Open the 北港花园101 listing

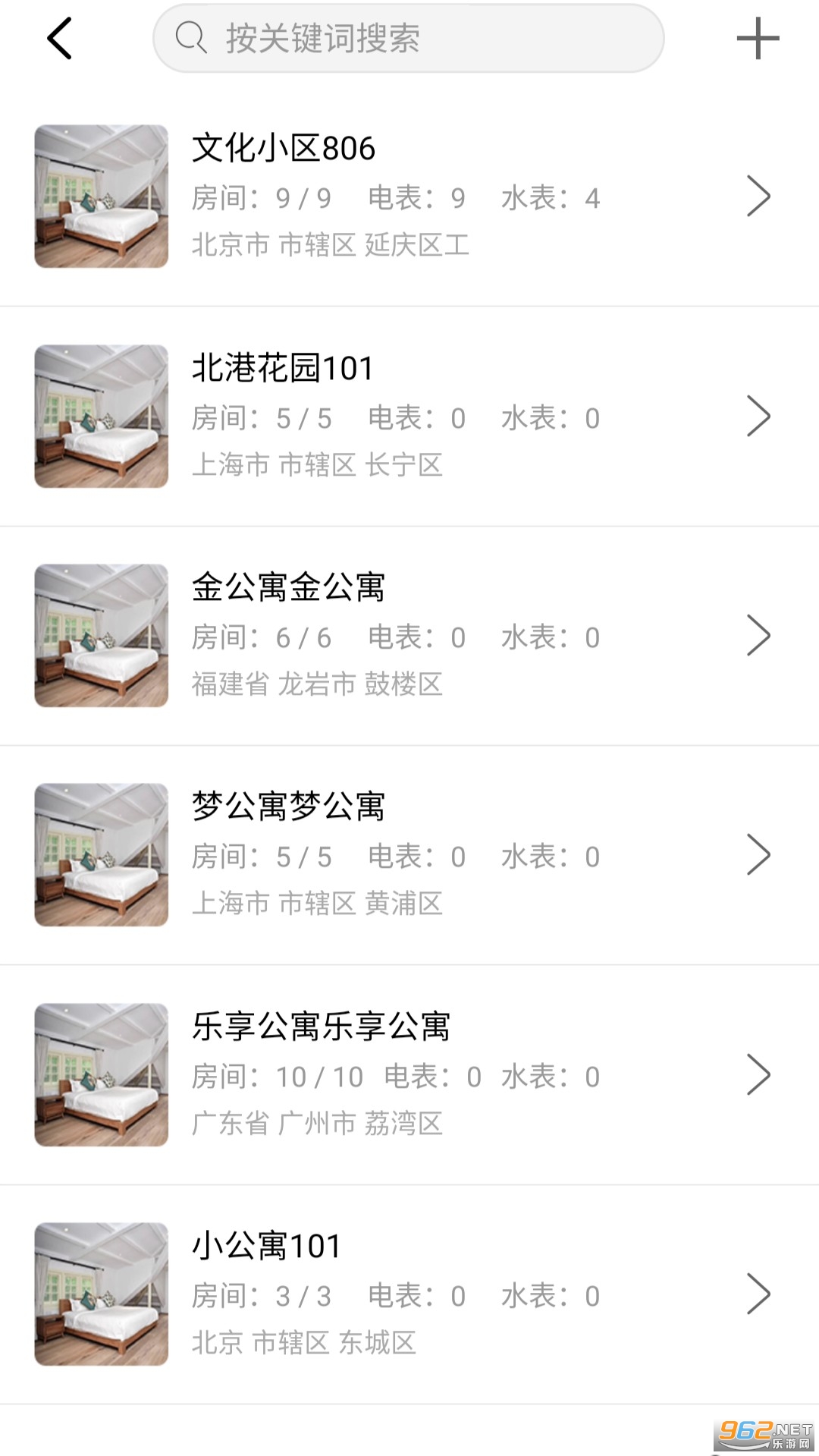click(x=409, y=417)
